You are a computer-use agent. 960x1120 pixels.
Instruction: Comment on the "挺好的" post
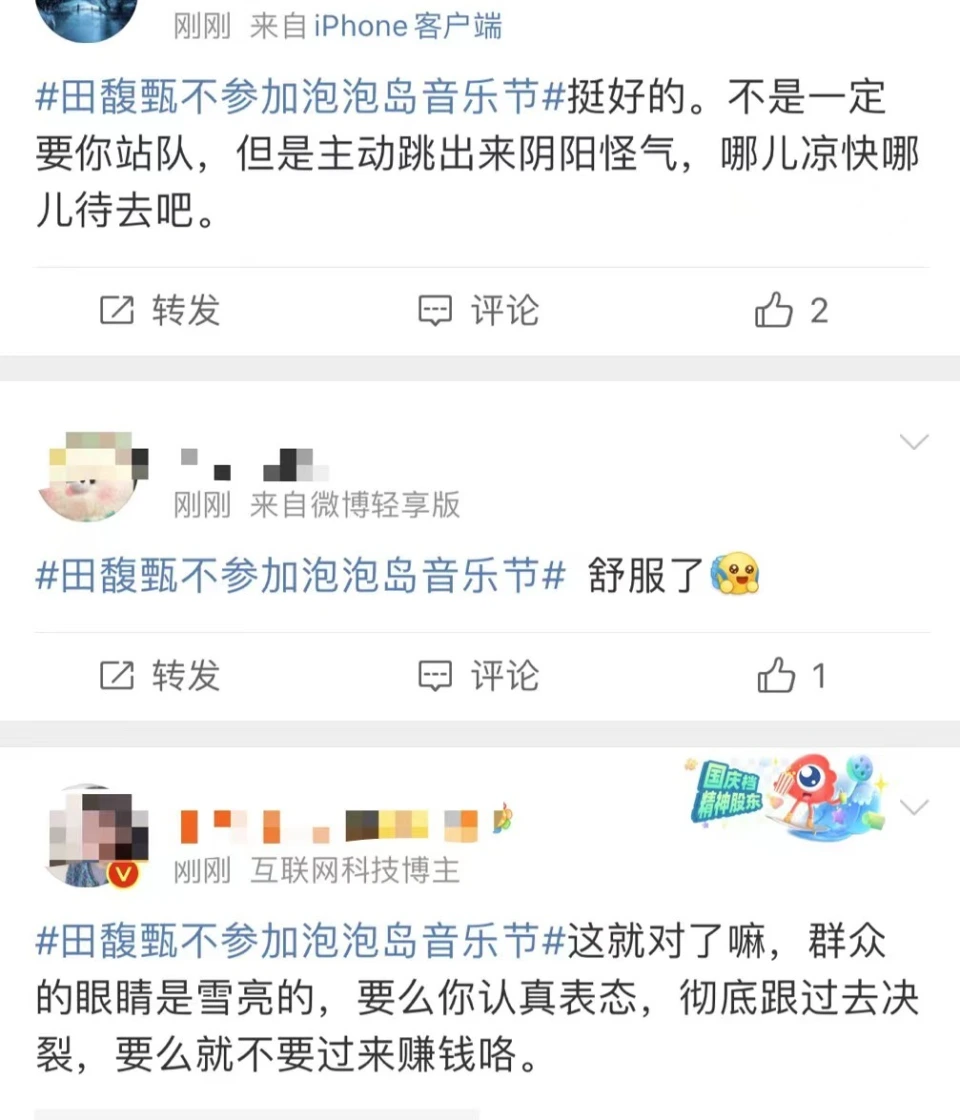coord(478,311)
